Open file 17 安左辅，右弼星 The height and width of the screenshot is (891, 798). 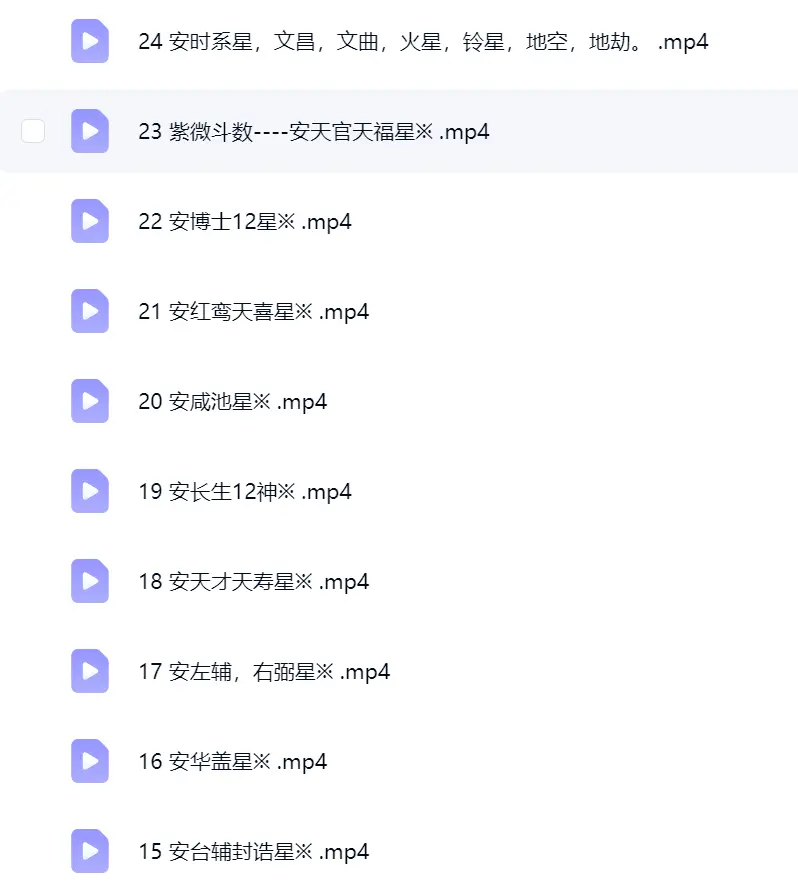pyautogui.click(x=264, y=672)
